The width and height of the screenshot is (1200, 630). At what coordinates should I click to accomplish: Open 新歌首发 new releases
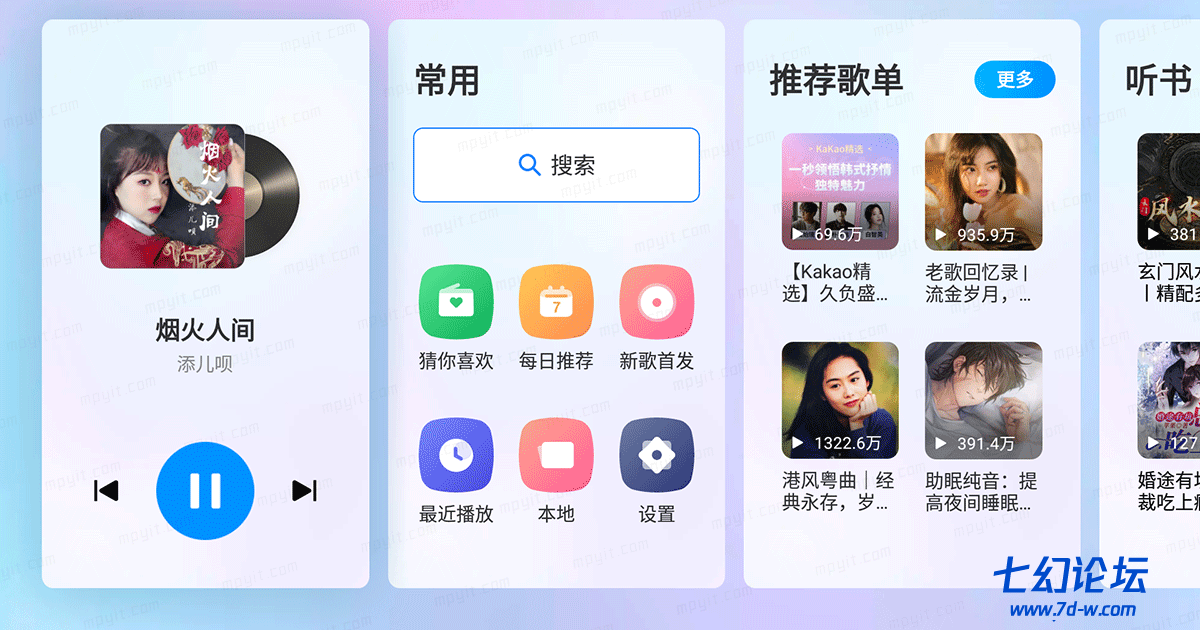[656, 302]
